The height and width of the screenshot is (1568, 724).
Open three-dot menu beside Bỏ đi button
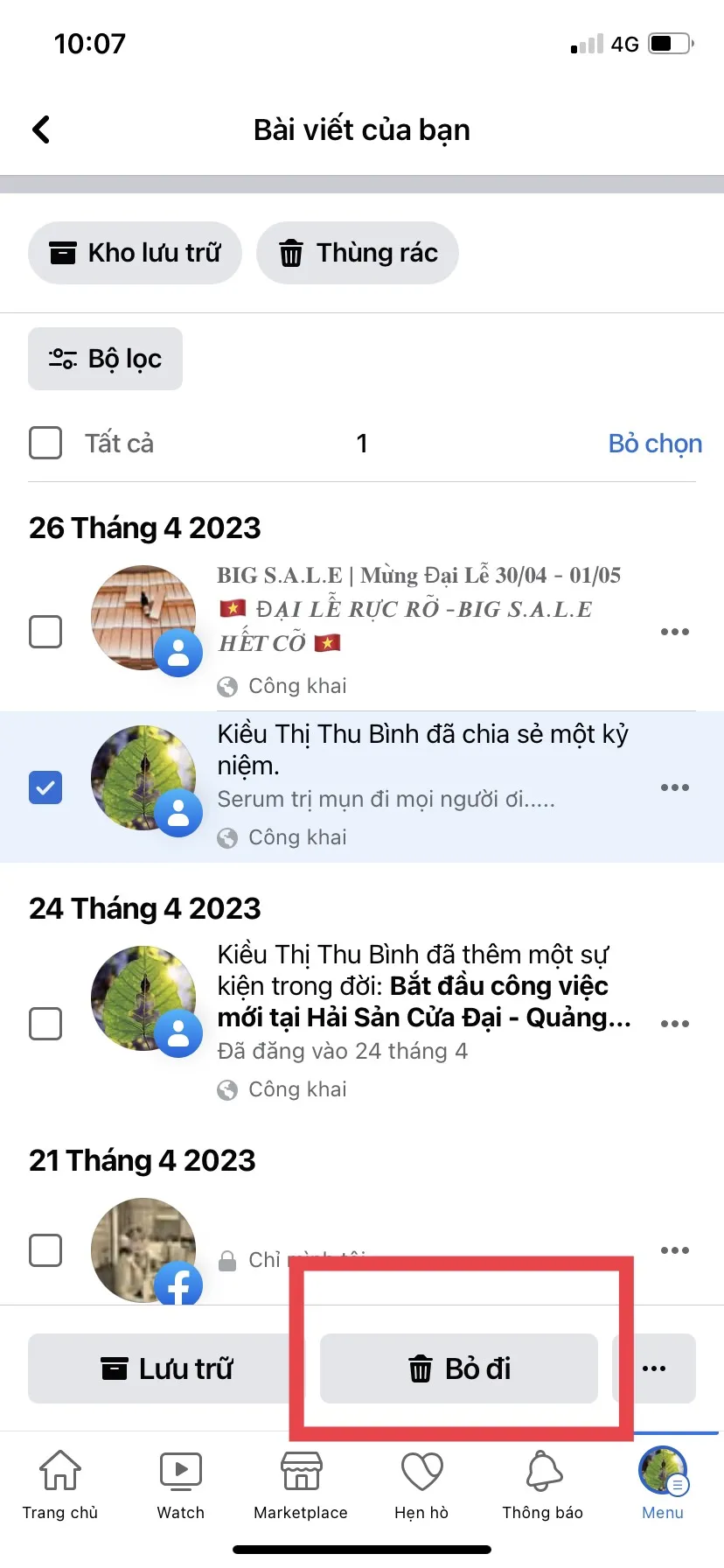[x=655, y=1368]
